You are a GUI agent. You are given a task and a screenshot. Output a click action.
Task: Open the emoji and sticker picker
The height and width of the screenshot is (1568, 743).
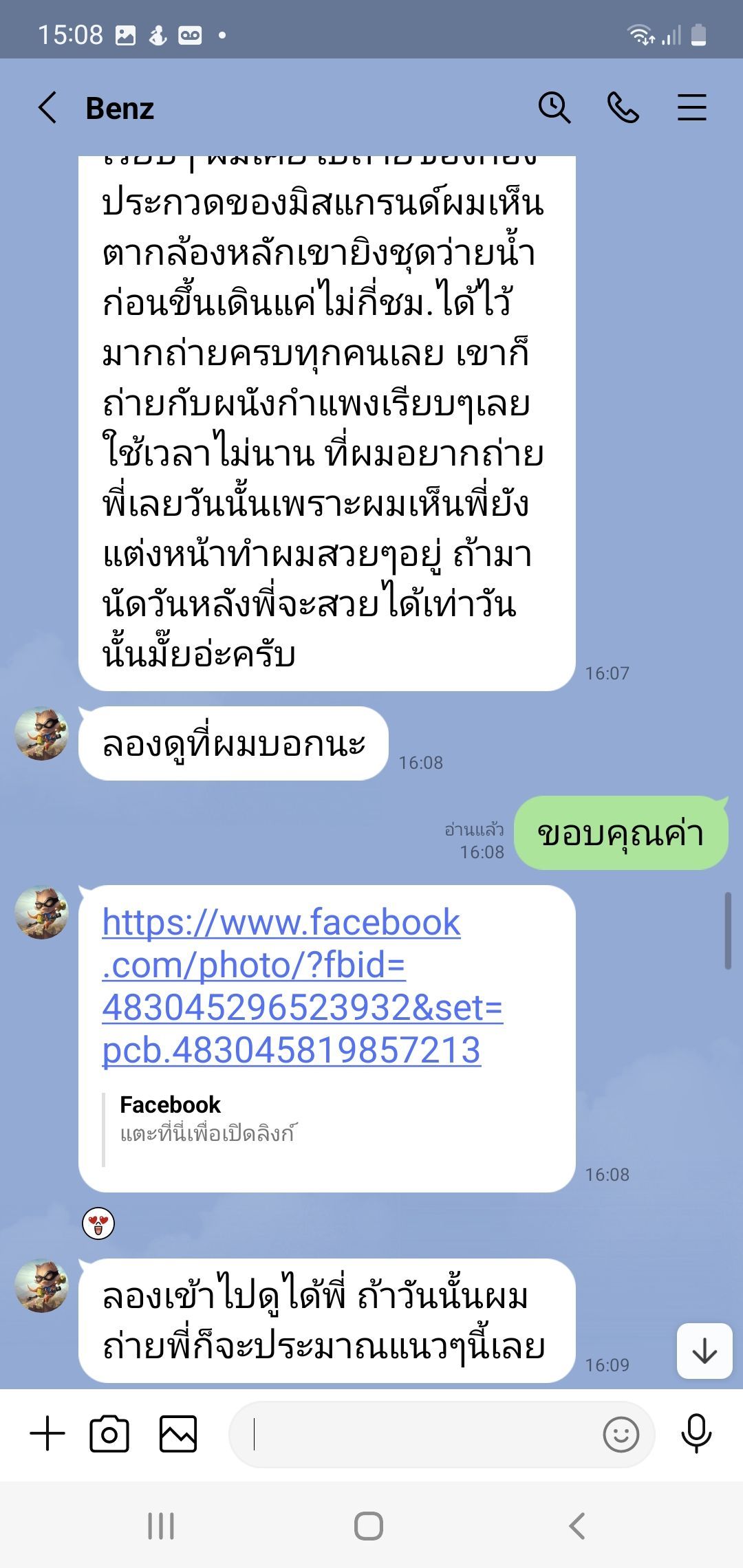[621, 1435]
